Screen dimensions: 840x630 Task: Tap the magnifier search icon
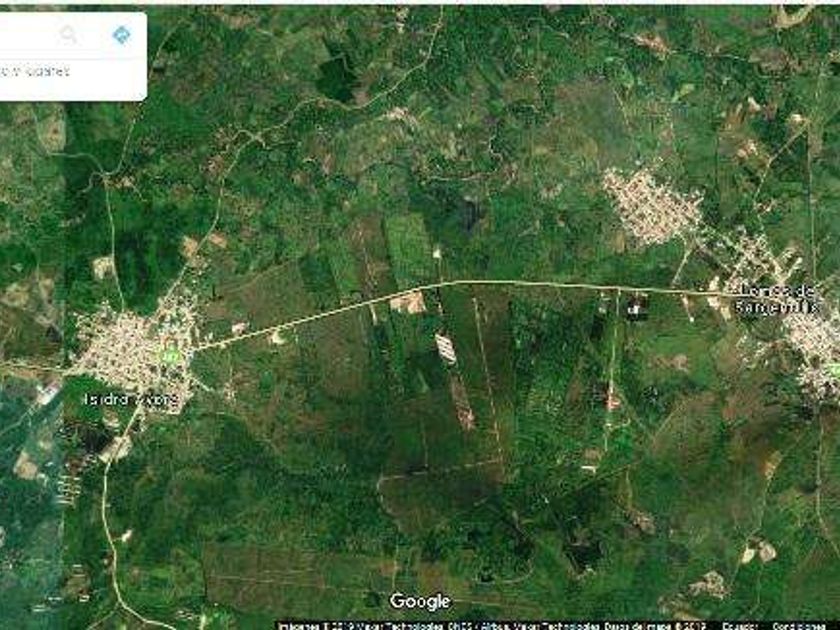[68, 35]
